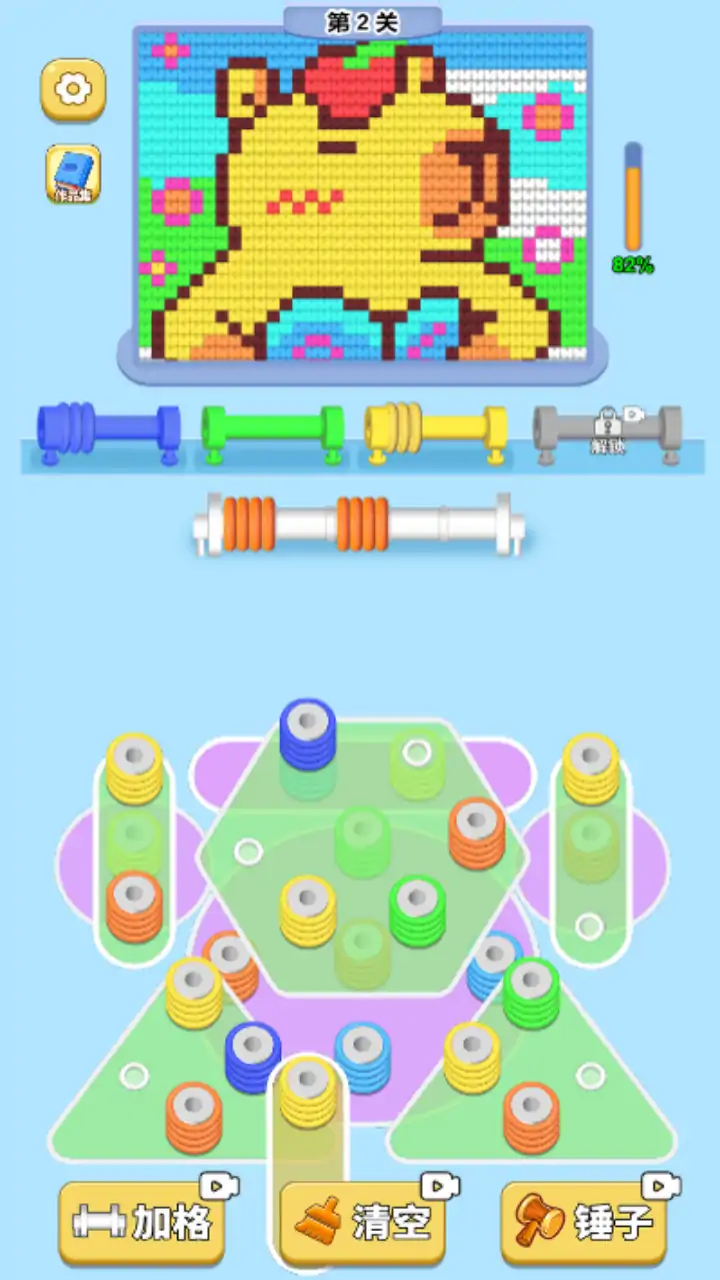Use the 锤子 hammer booster
Viewport: 720px width, 1280px height.
[x=583, y=1221]
